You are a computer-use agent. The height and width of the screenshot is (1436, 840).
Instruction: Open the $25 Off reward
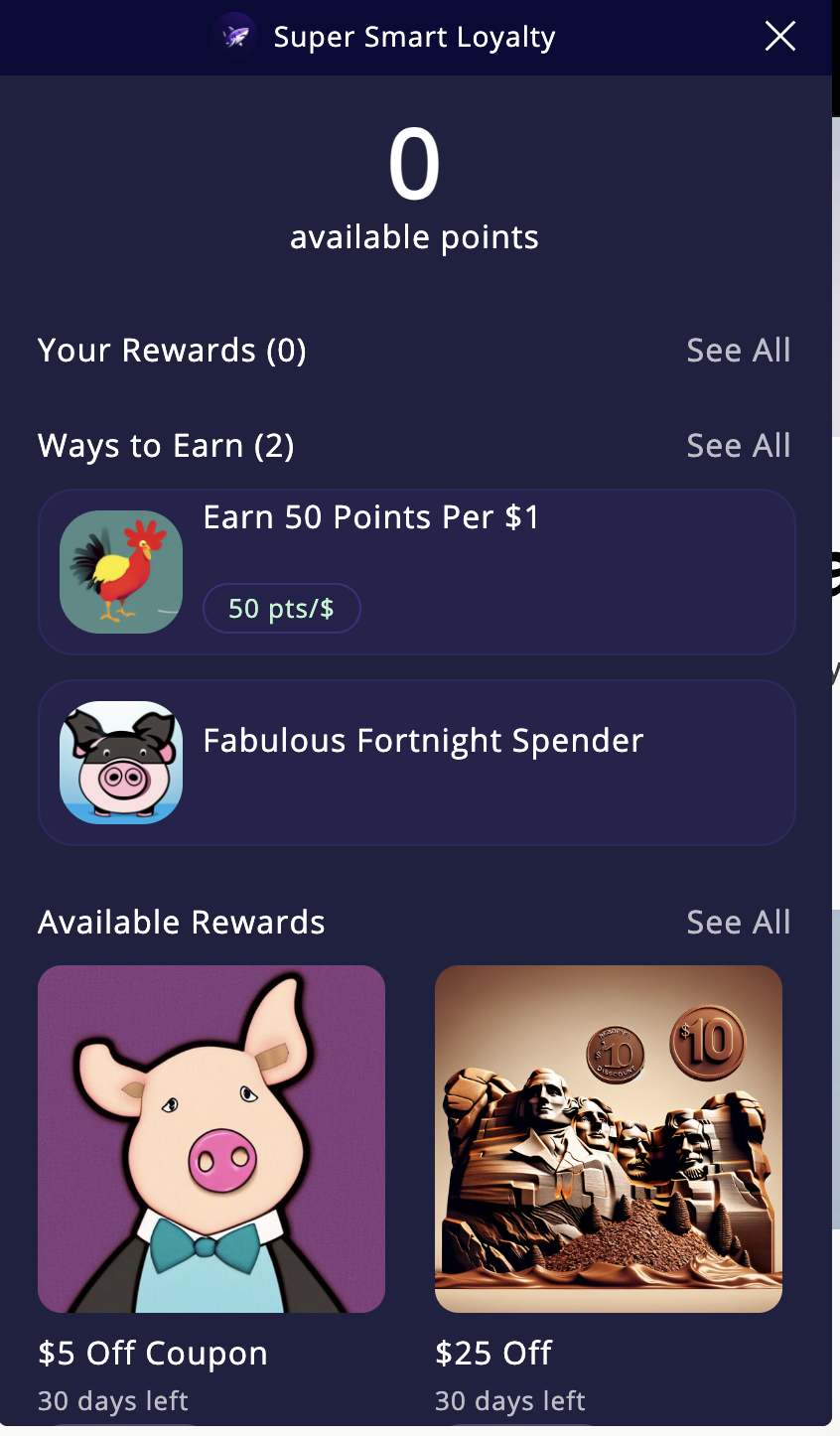609,1139
